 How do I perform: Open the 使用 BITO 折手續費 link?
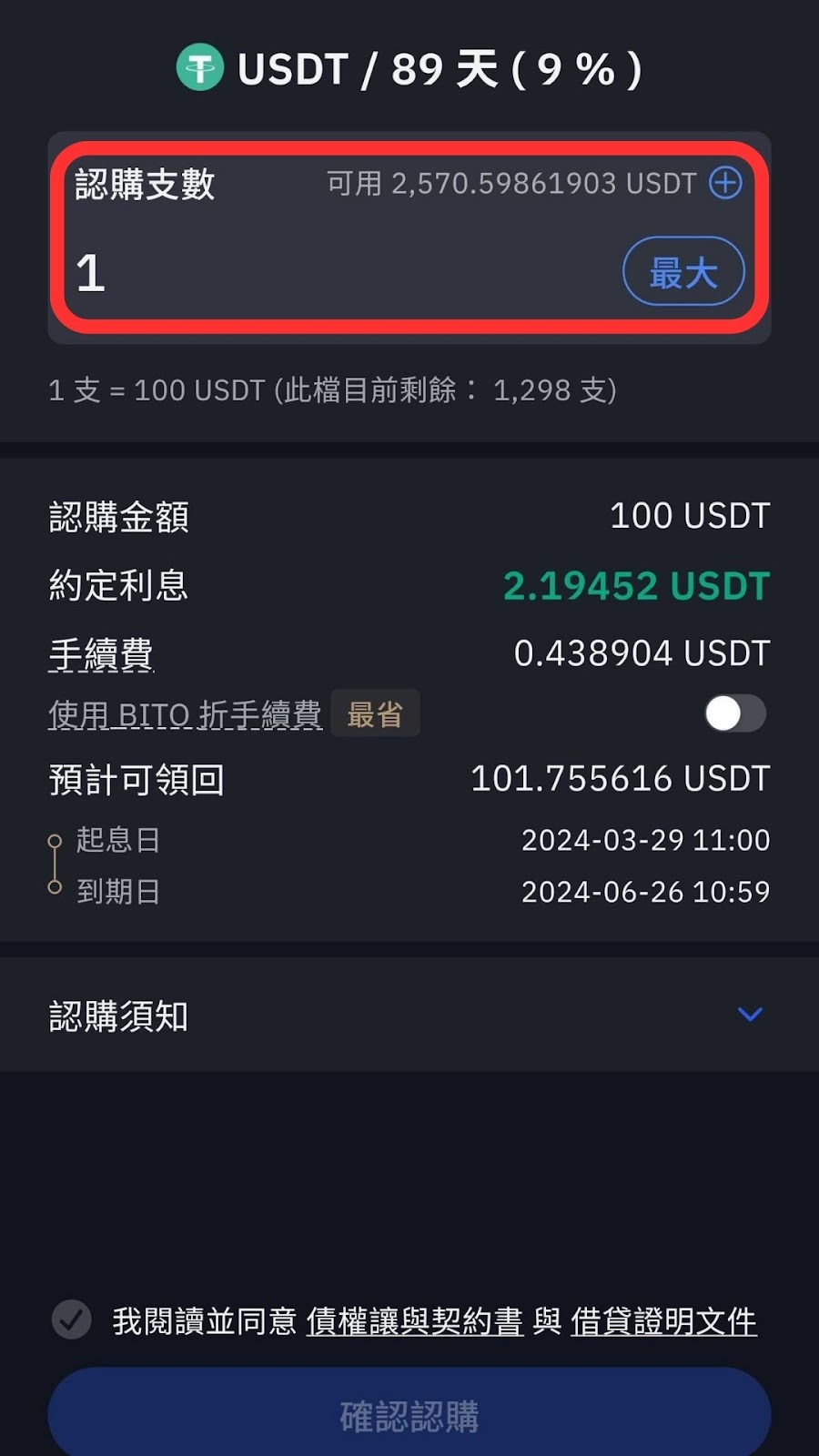coord(185,714)
